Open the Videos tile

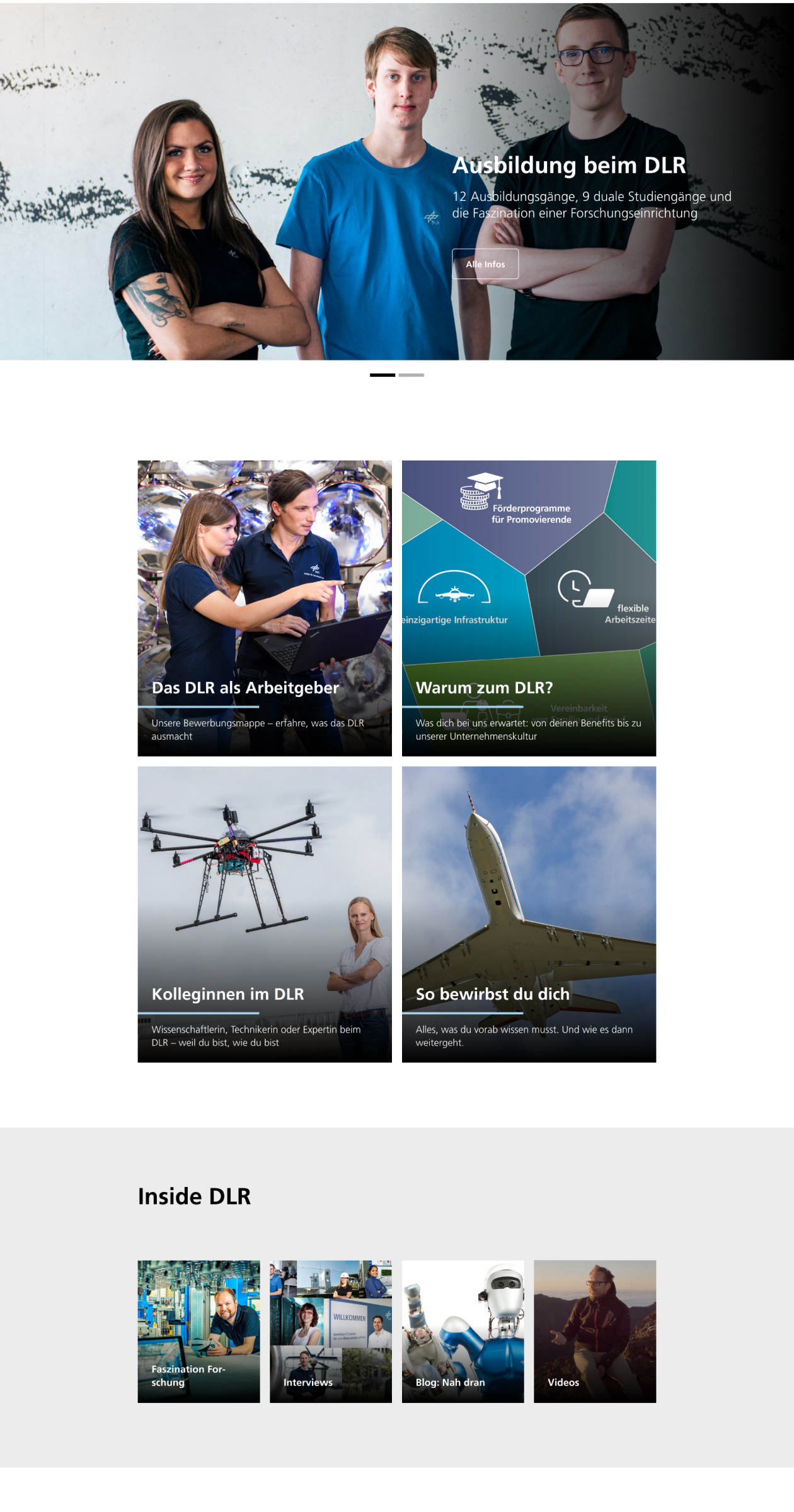[594, 1331]
